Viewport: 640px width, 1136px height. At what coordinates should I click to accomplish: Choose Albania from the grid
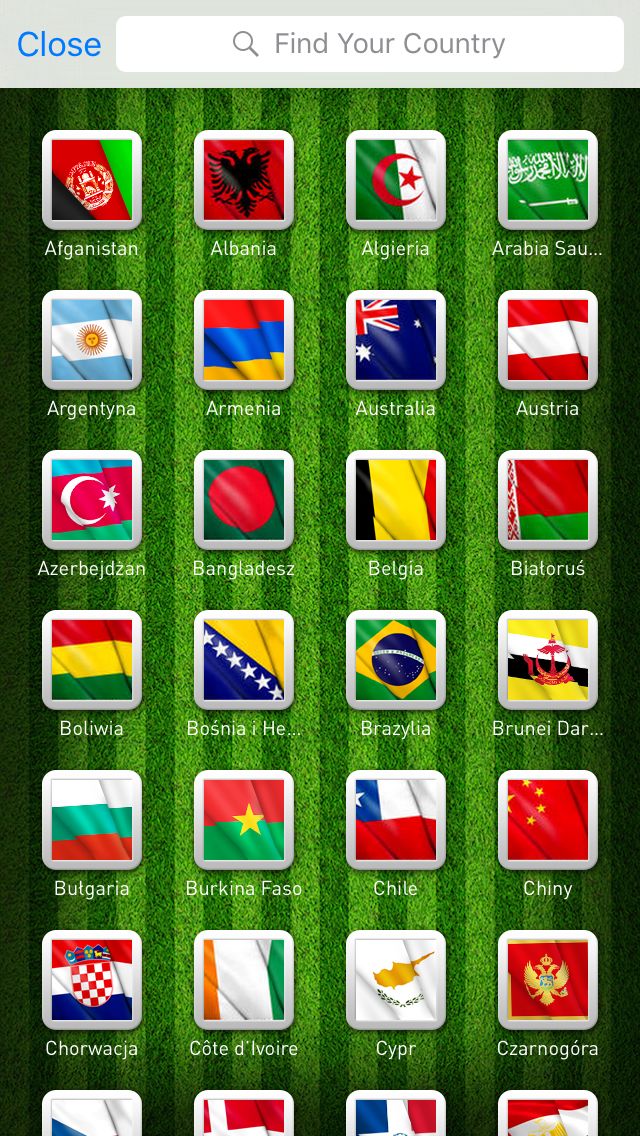click(x=244, y=180)
